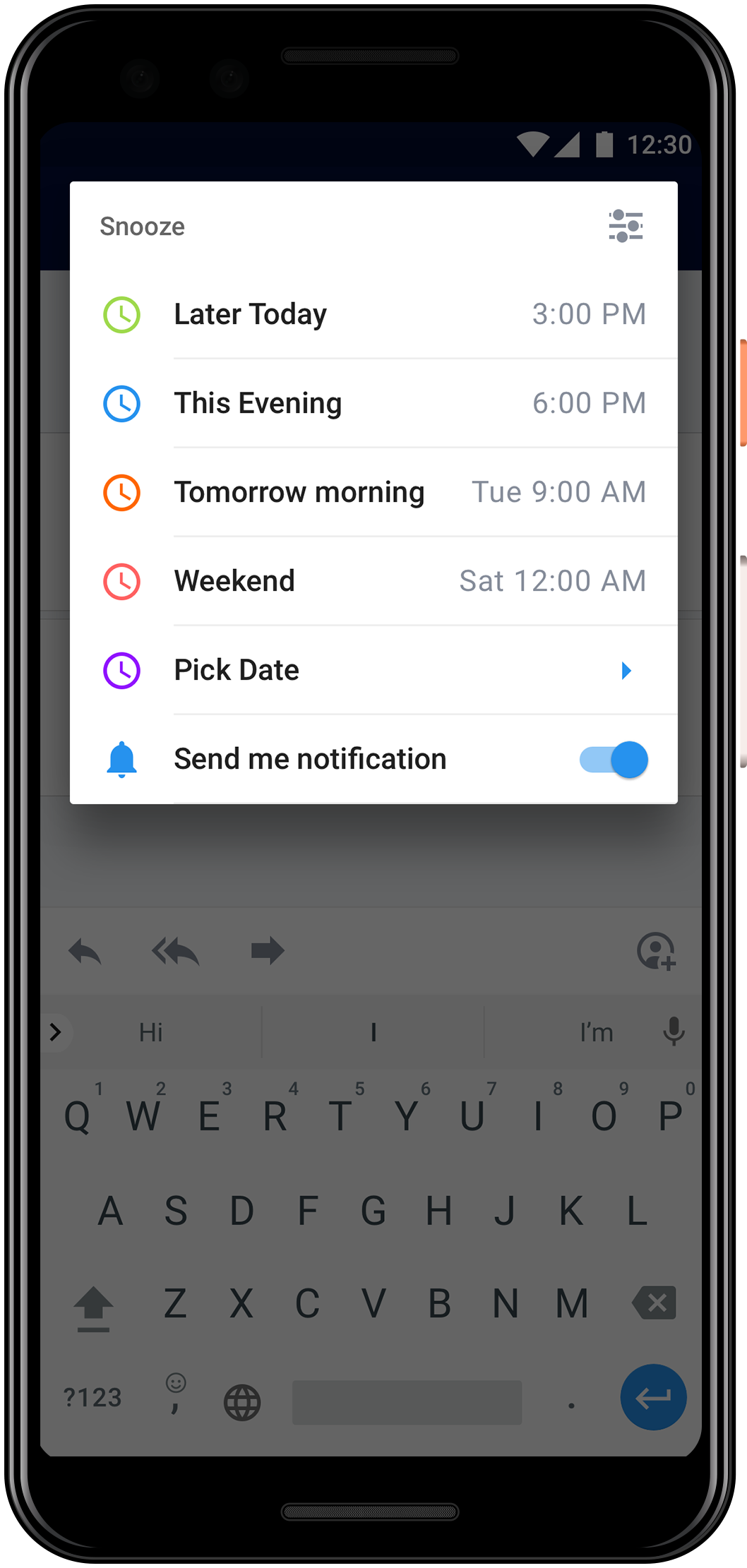The image size is (747, 1568).
Task: Tap the forward arrow icon
Action: (x=268, y=951)
